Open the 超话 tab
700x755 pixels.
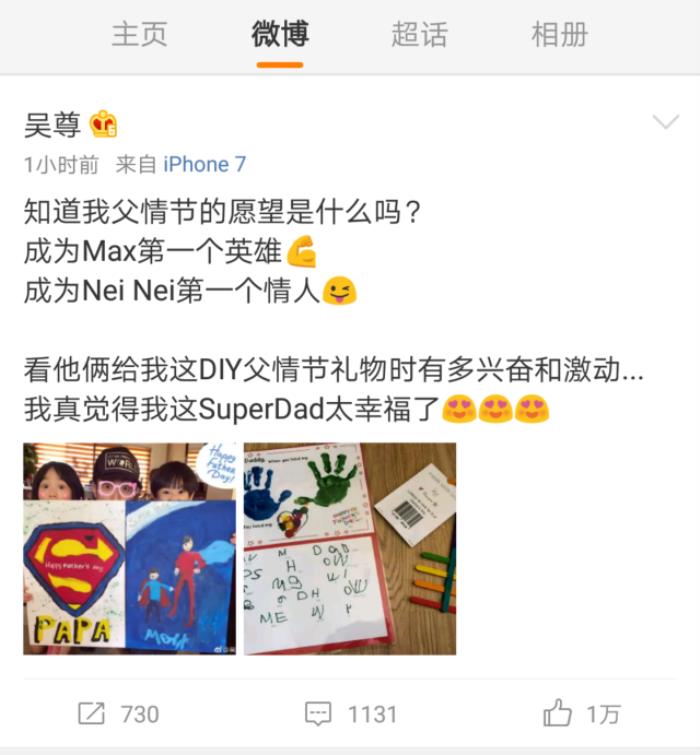419,34
